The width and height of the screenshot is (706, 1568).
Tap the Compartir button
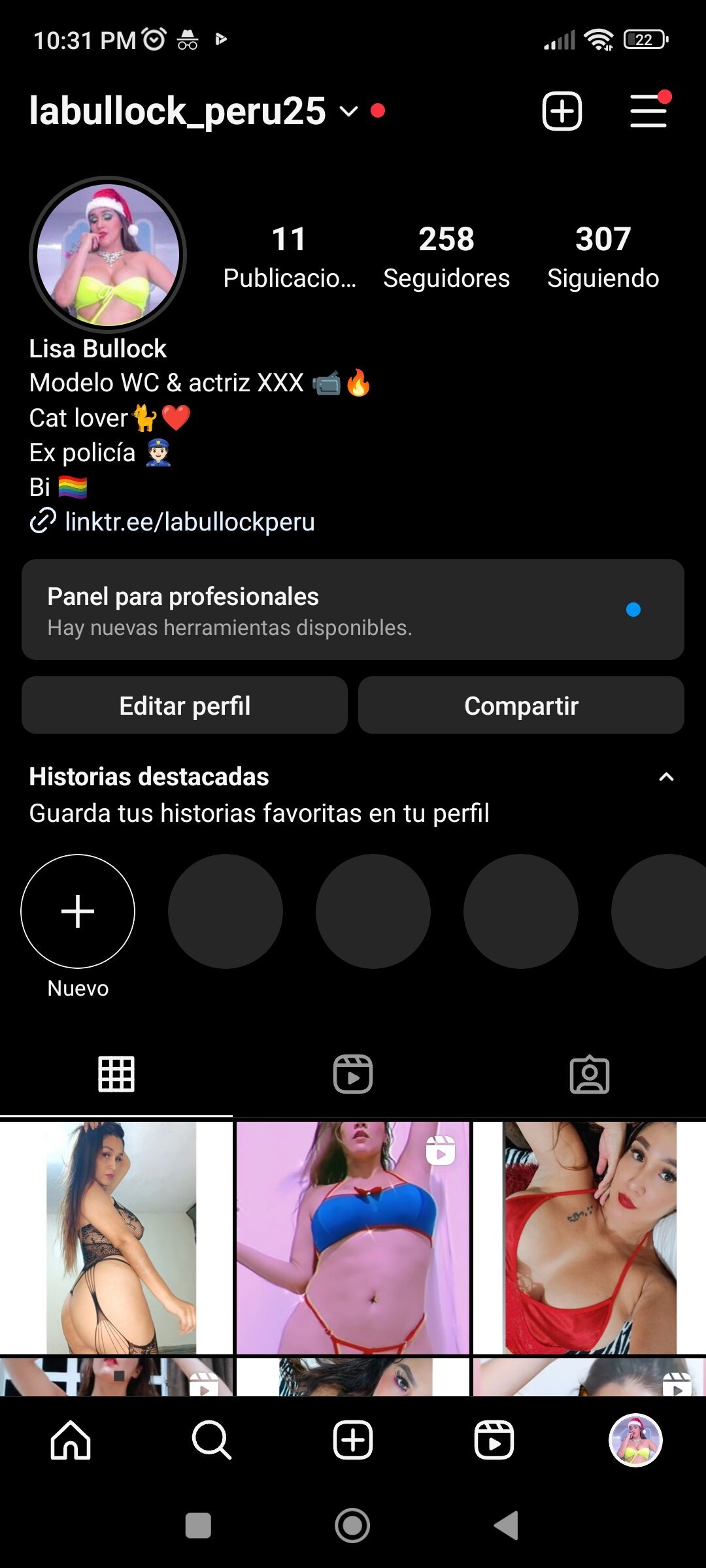[x=521, y=706]
